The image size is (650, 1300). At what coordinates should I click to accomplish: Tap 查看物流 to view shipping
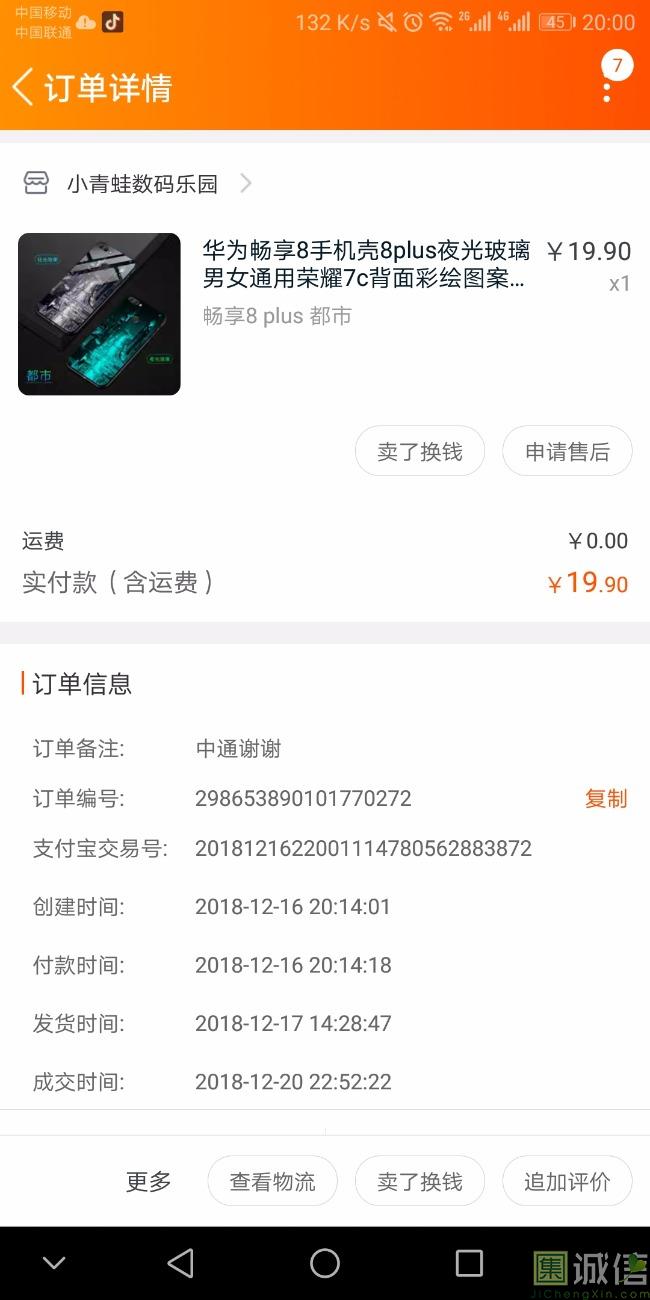(272, 1181)
